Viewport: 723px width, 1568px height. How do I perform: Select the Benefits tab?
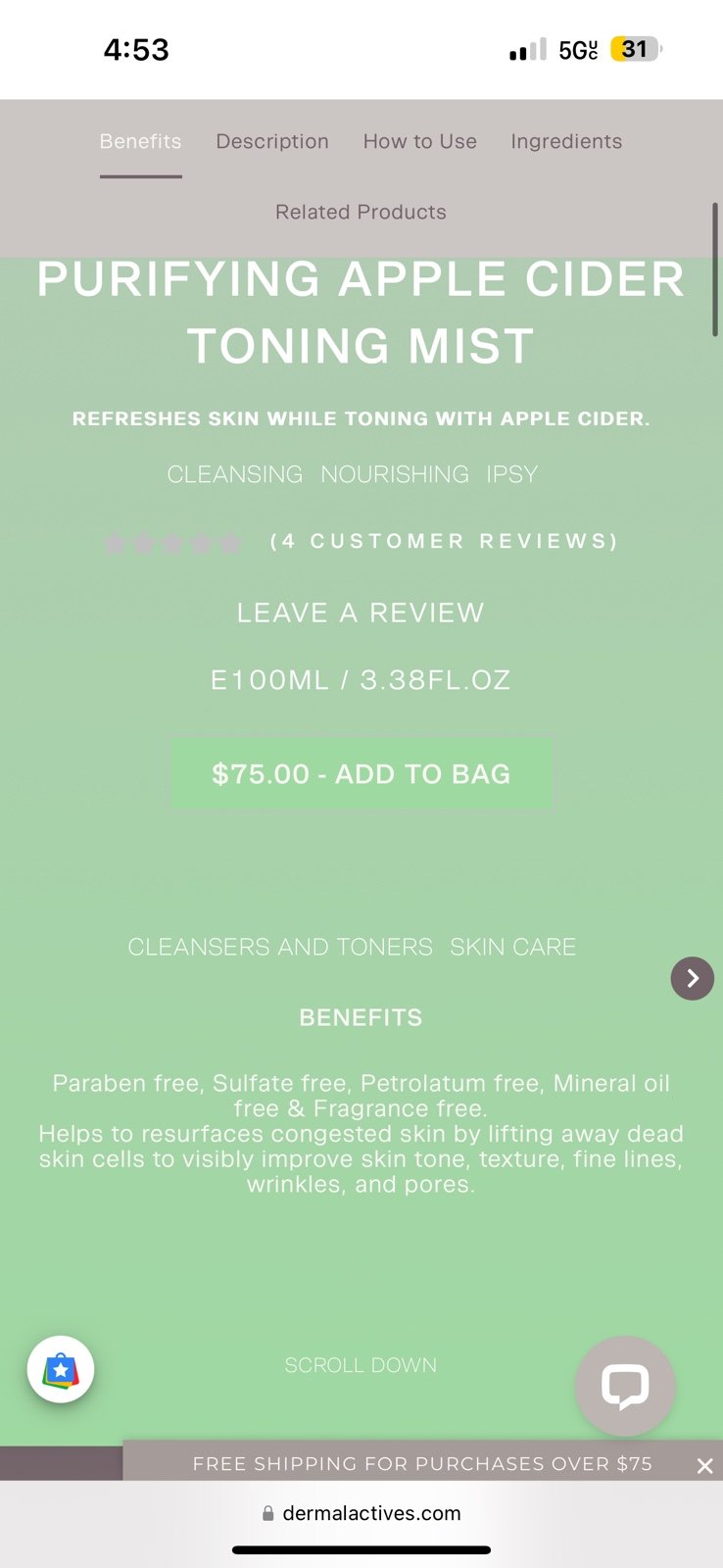coord(140,141)
